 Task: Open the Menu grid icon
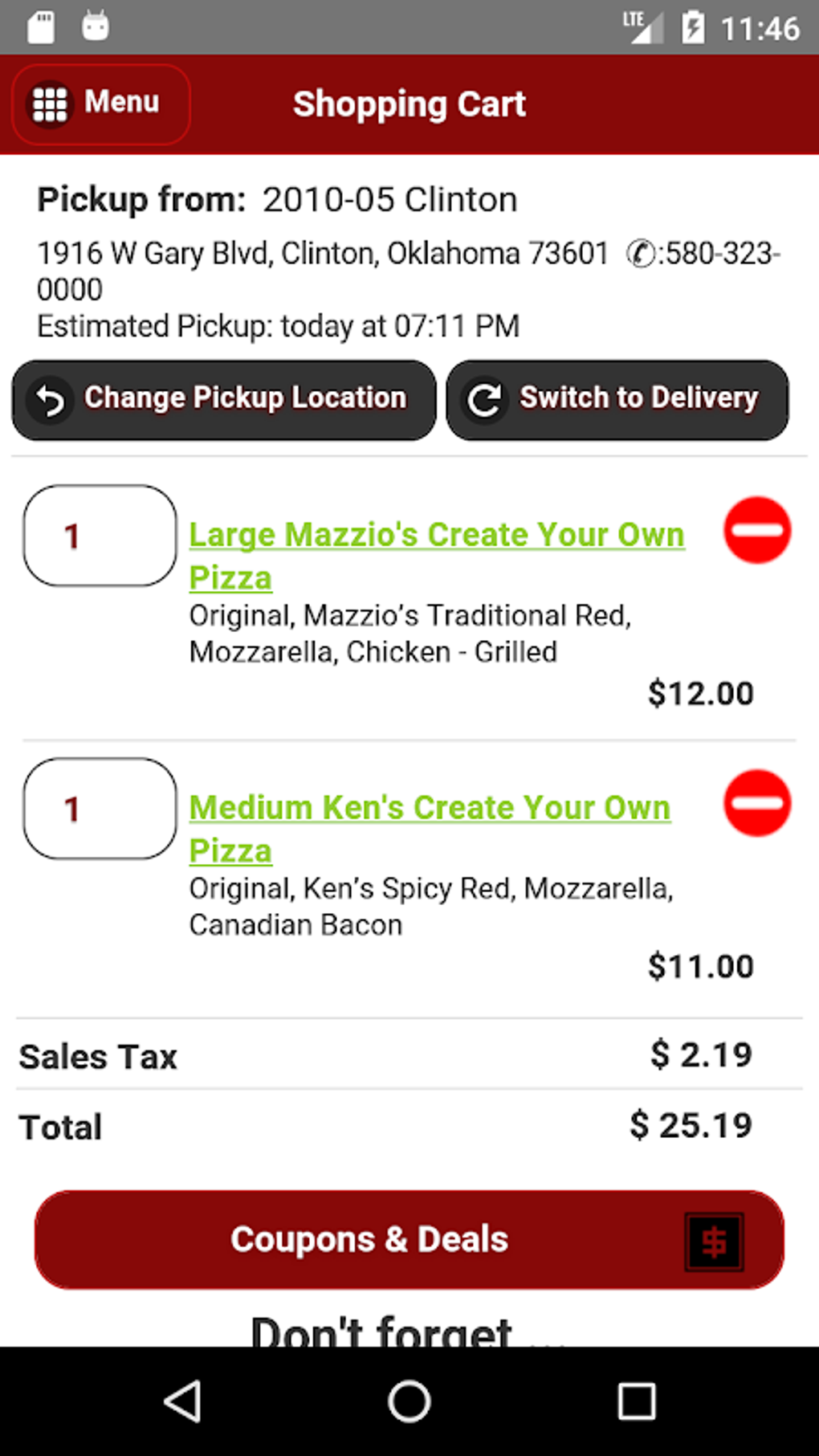[x=50, y=103]
